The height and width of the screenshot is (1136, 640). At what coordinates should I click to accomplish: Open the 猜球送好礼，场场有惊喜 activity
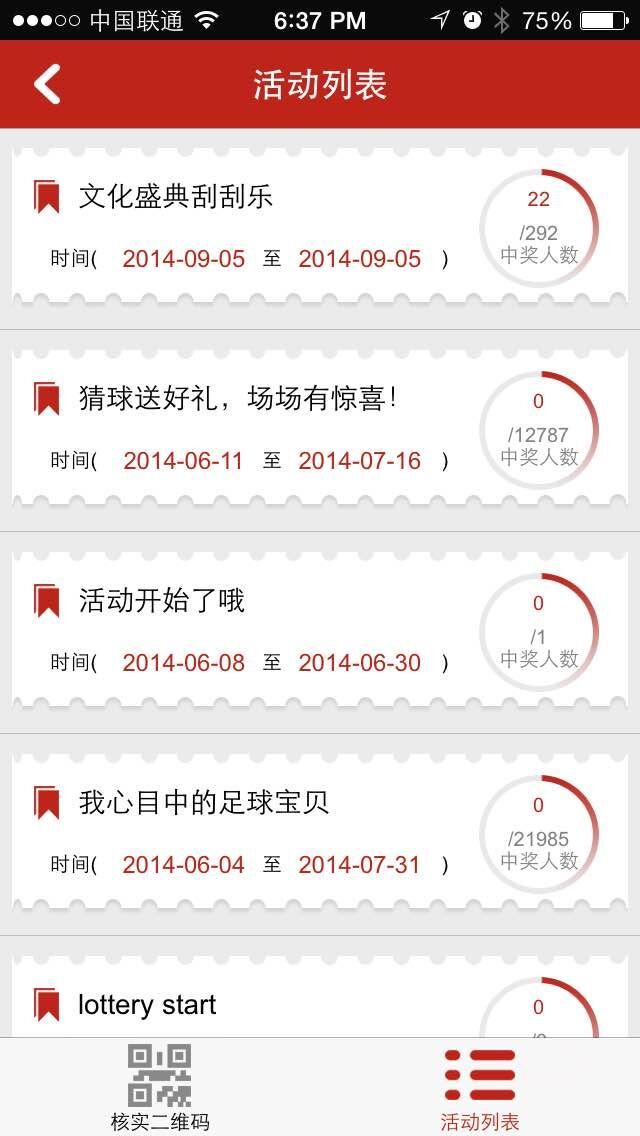tap(250, 429)
